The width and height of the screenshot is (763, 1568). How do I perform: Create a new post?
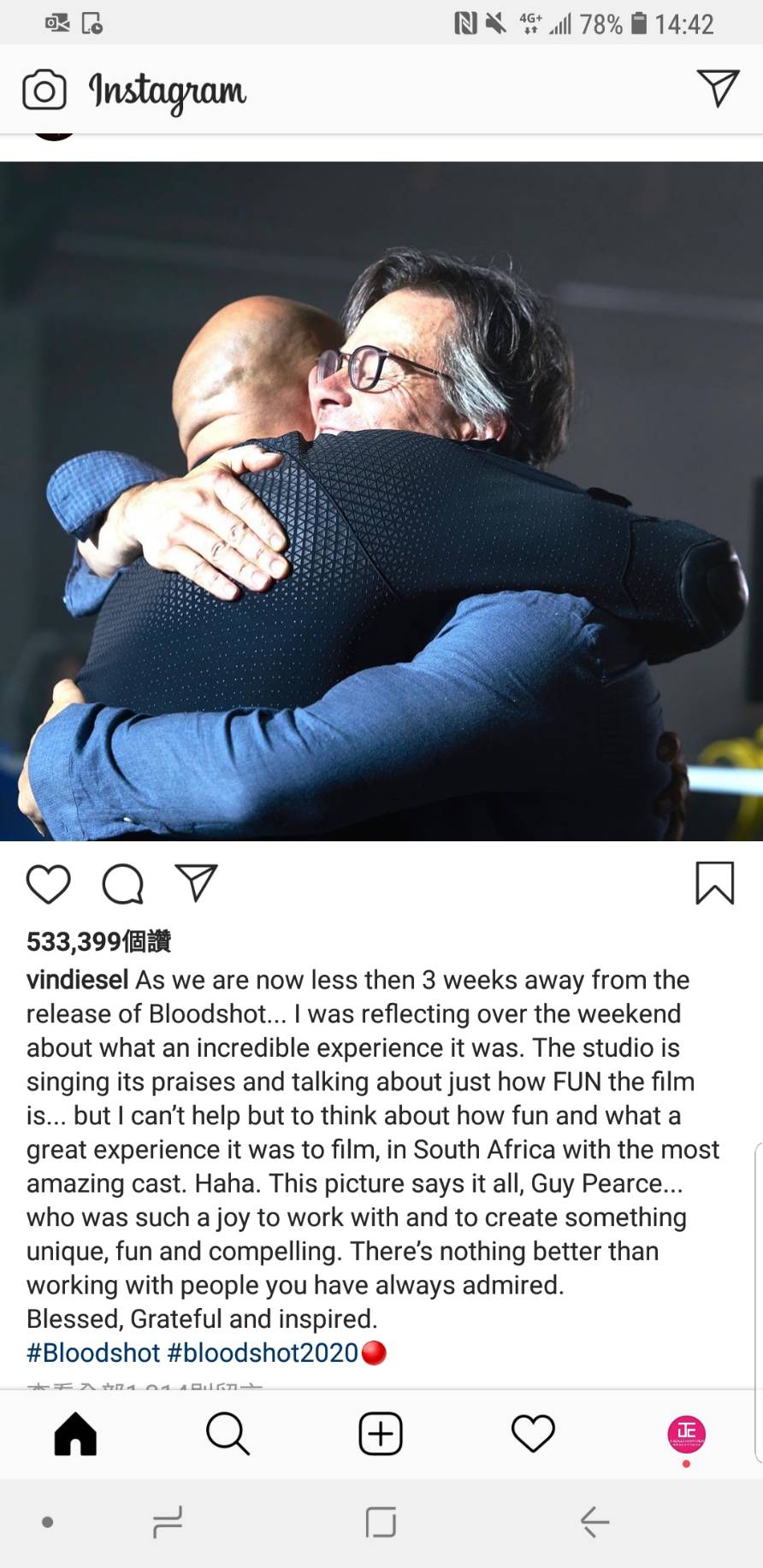point(381,1434)
